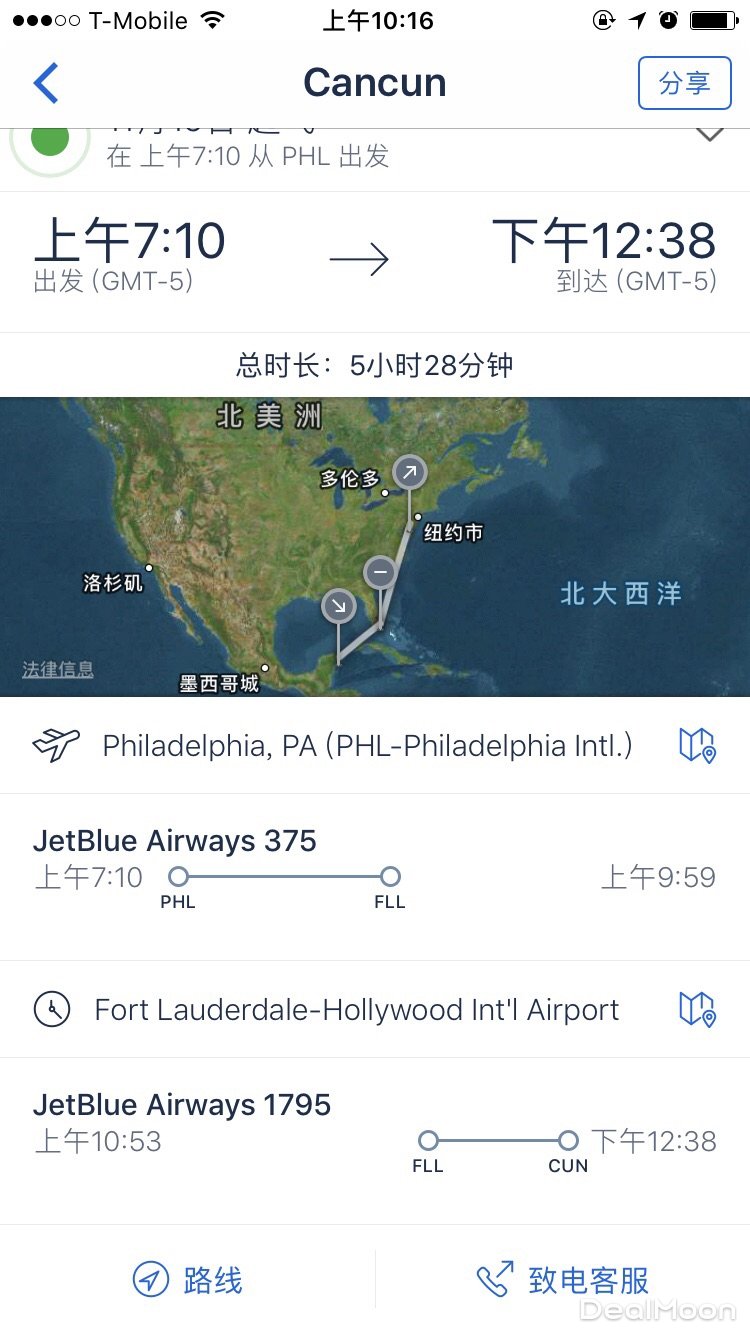Call customer service via 致电客服
The image size is (750, 1334).
pyautogui.click(x=563, y=1280)
